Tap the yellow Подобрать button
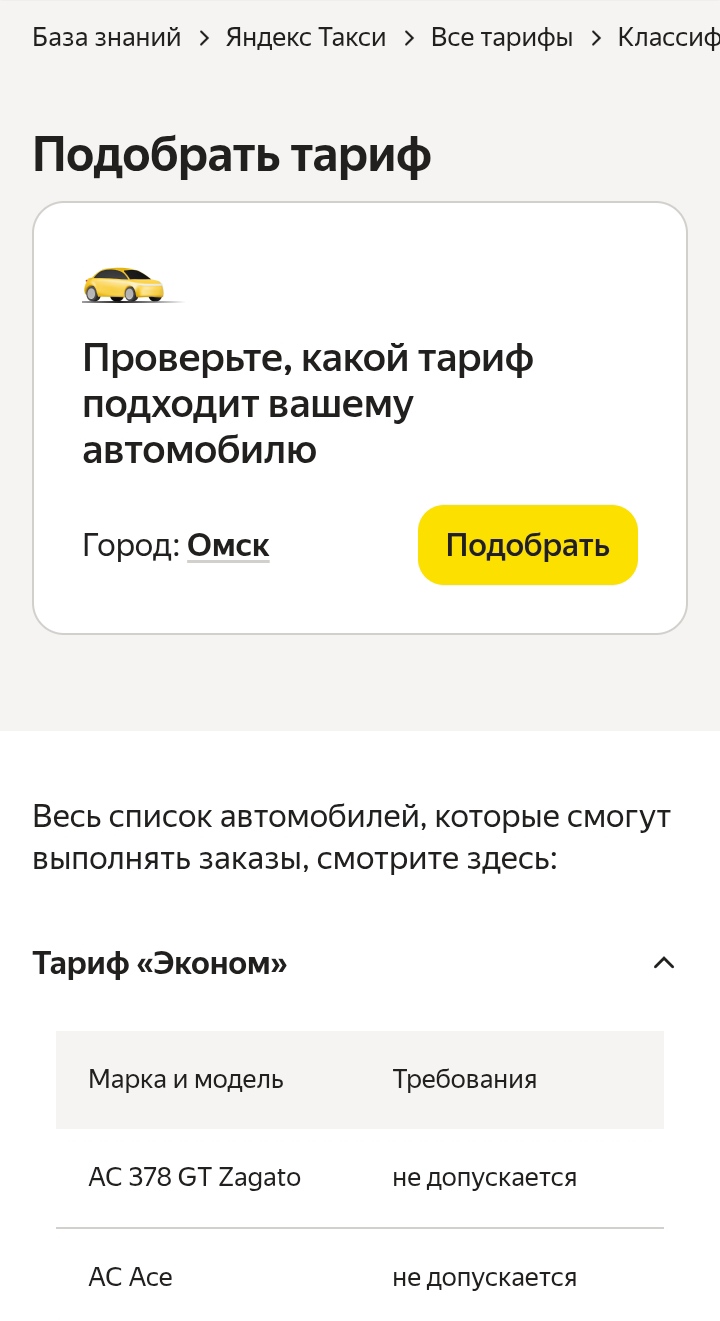 click(528, 545)
